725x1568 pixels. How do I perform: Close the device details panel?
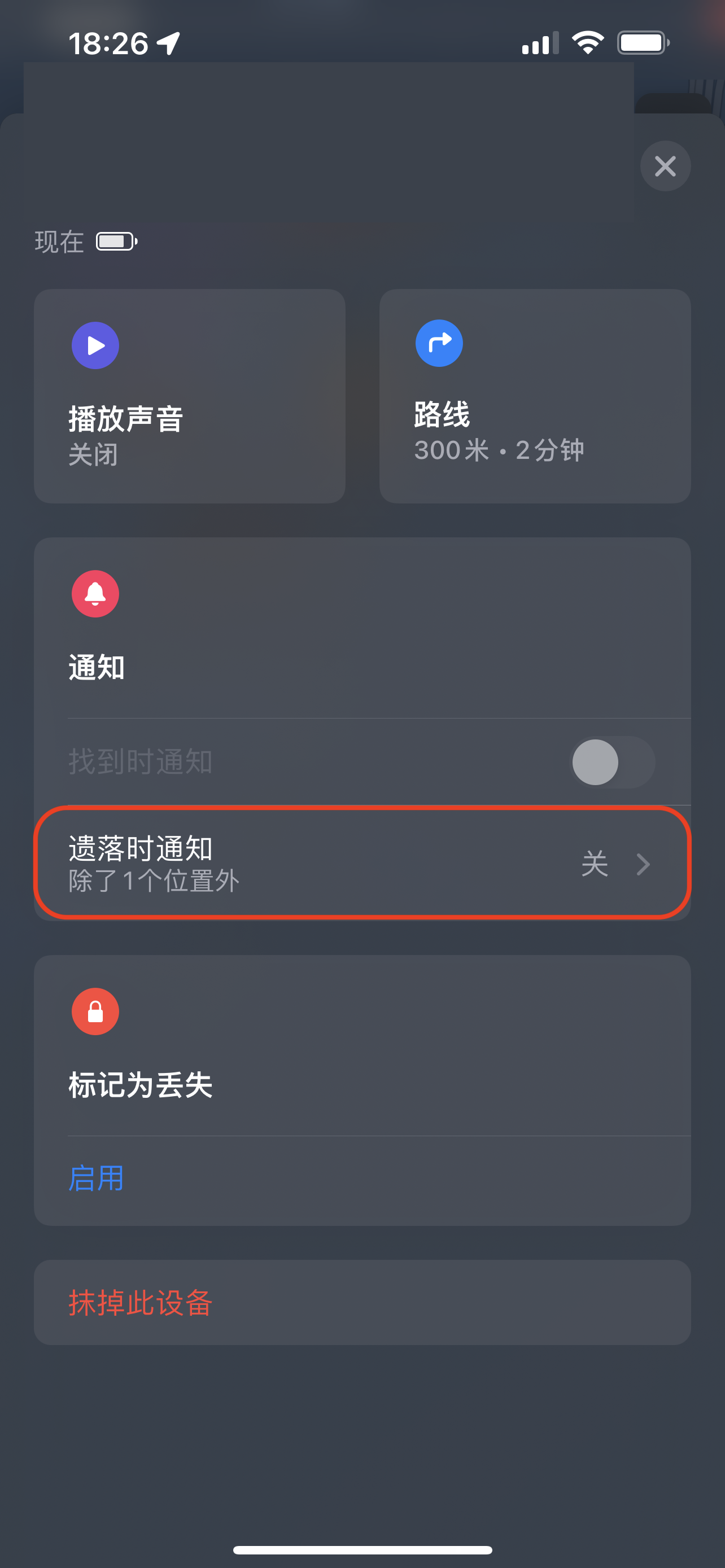pos(665,166)
